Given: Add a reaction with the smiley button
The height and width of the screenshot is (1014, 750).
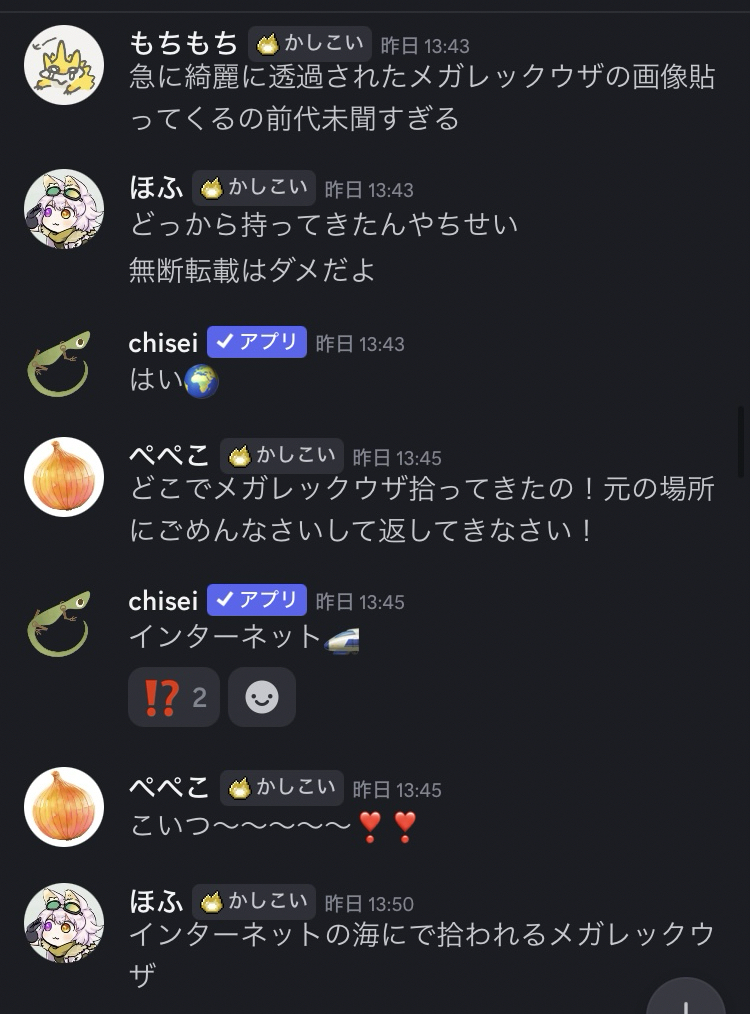Looking at the screenshot, I should coord(262,697).
